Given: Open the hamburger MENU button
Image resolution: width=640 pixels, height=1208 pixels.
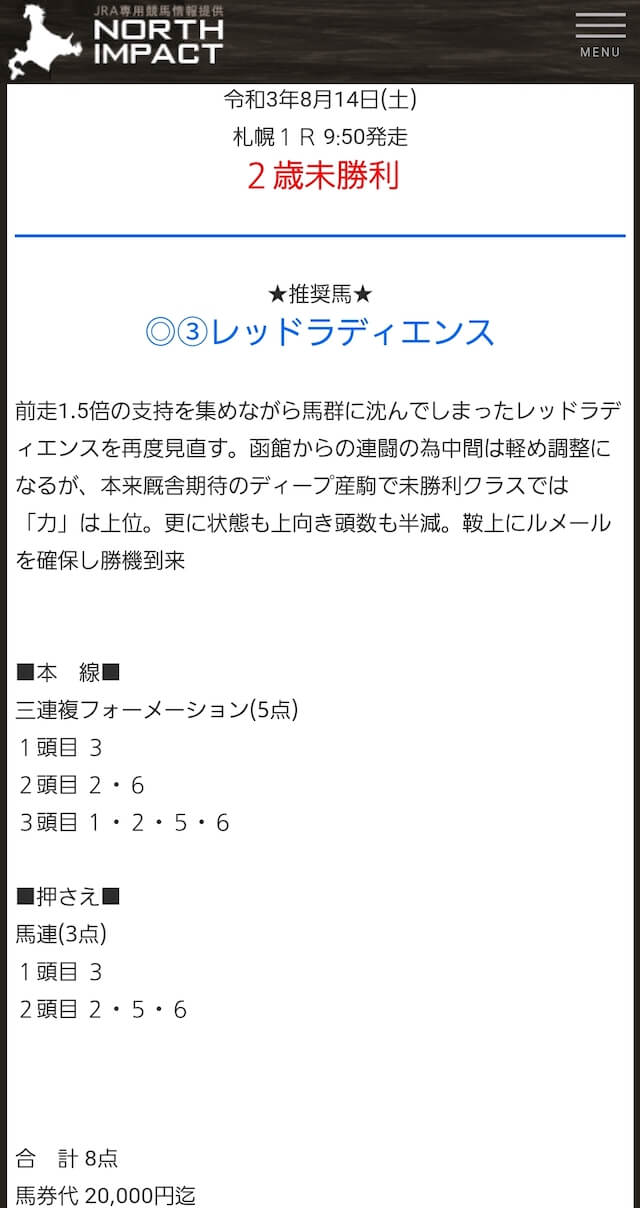Looking at the screenshot, I should coord(600,35).
